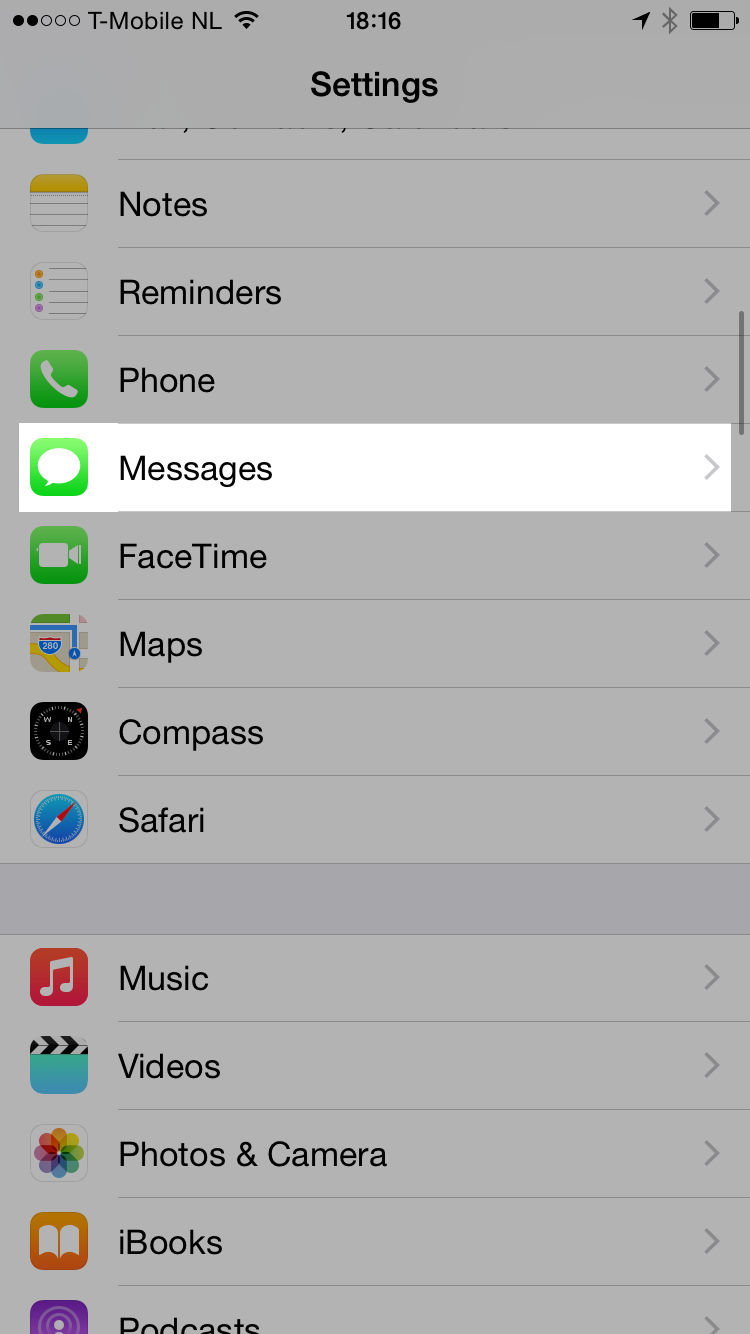This screenshot has width=750, height=1334.
Task: Open the highlighted Messages row
Action: pos(375,468)
